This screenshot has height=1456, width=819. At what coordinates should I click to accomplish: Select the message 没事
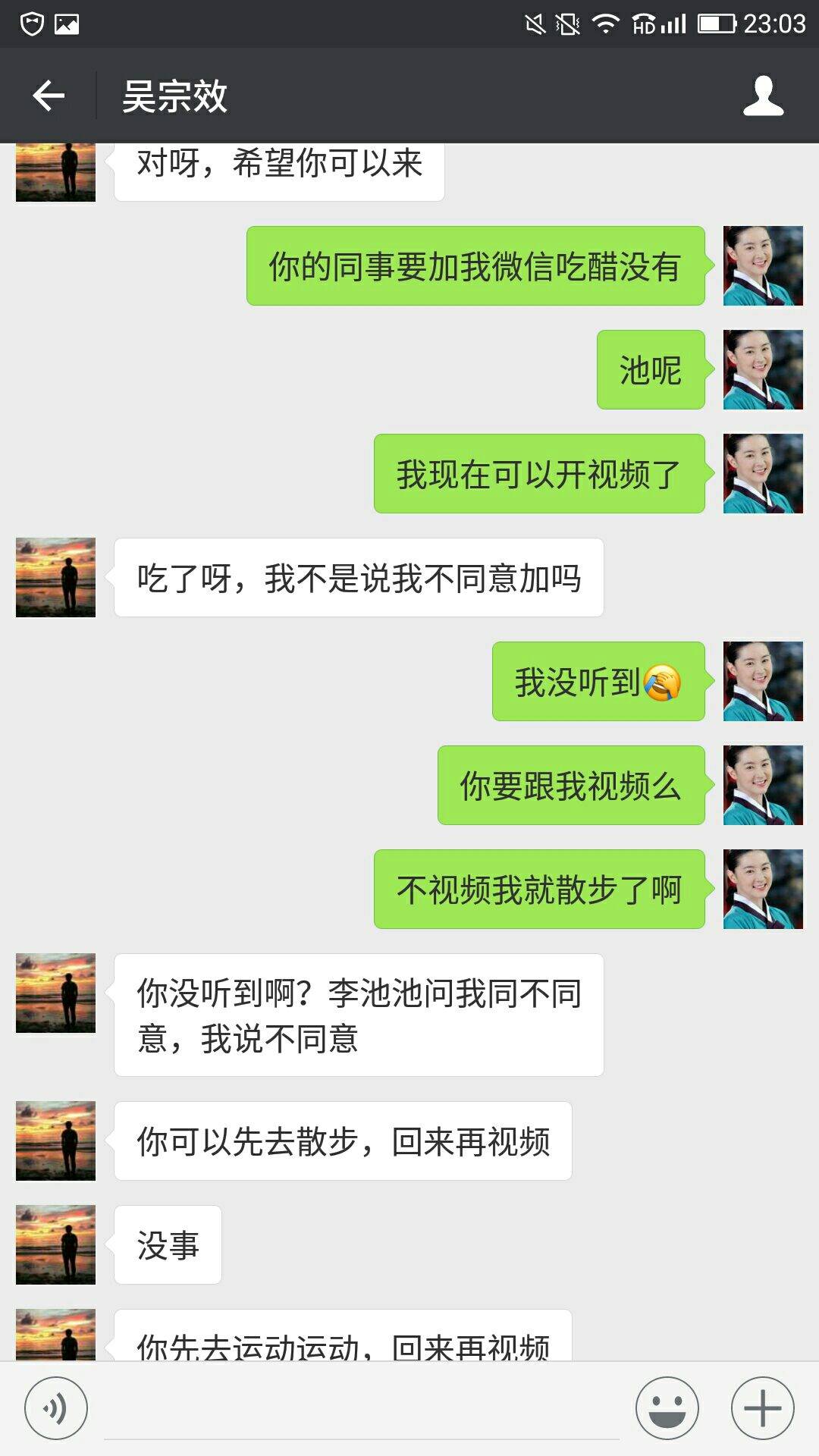168,1244
